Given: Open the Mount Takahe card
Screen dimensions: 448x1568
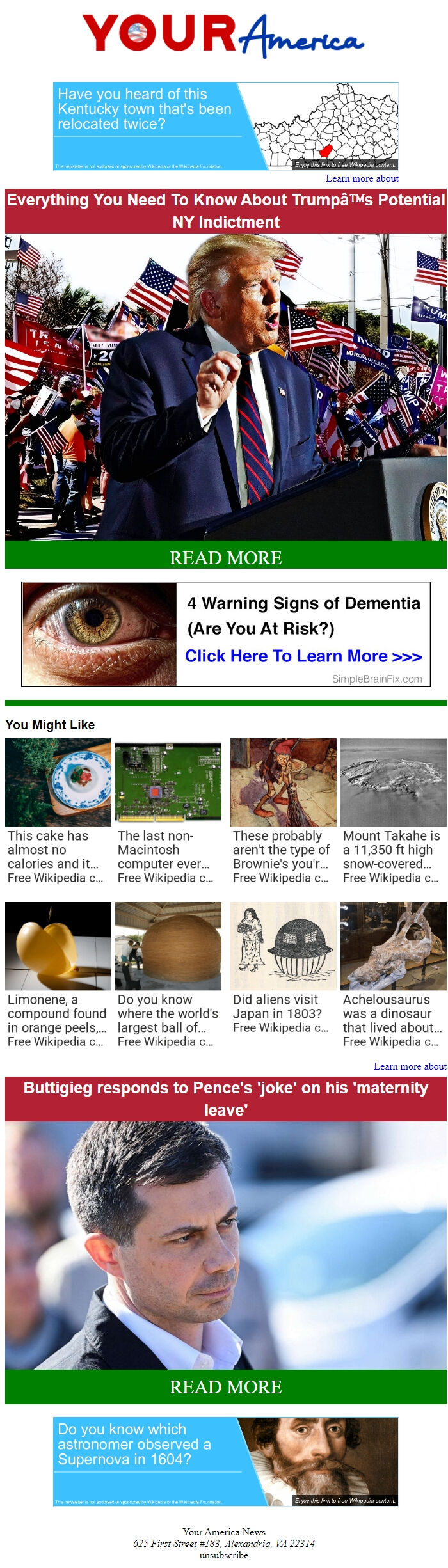Looking at the screenshot, I should 393,810.
